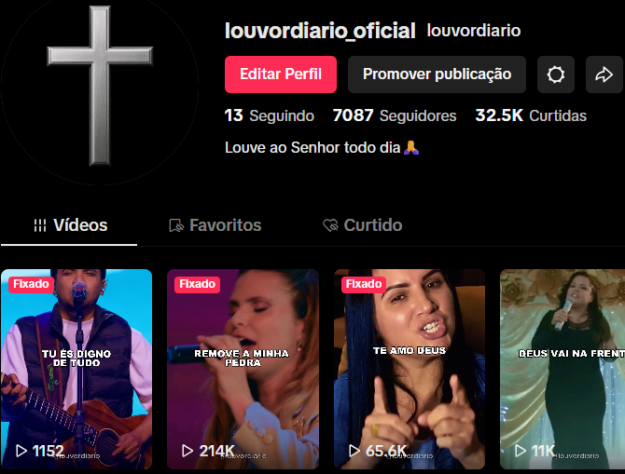Share the profile via arrow icon

[604, 74]
